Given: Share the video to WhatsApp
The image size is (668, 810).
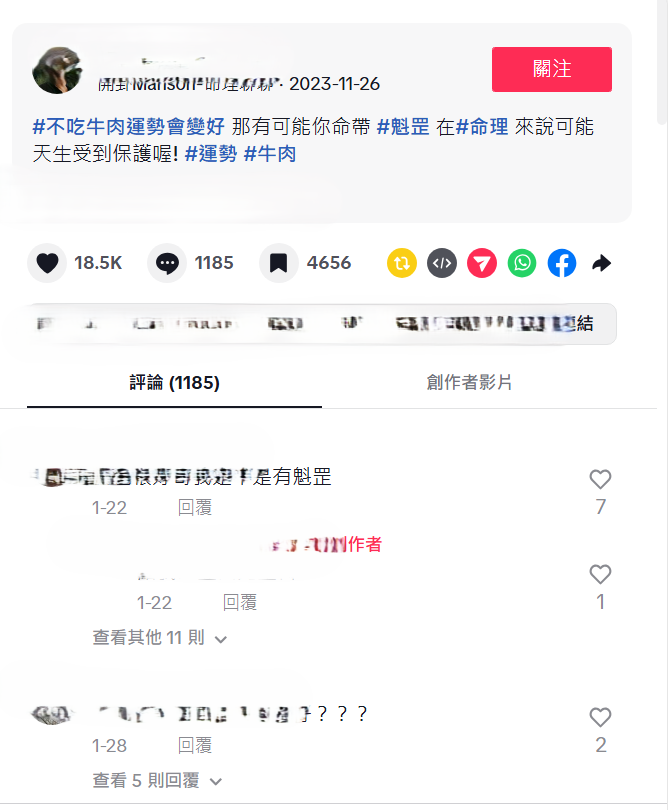Looking at the screenshot, I should [x=522, y=263].
